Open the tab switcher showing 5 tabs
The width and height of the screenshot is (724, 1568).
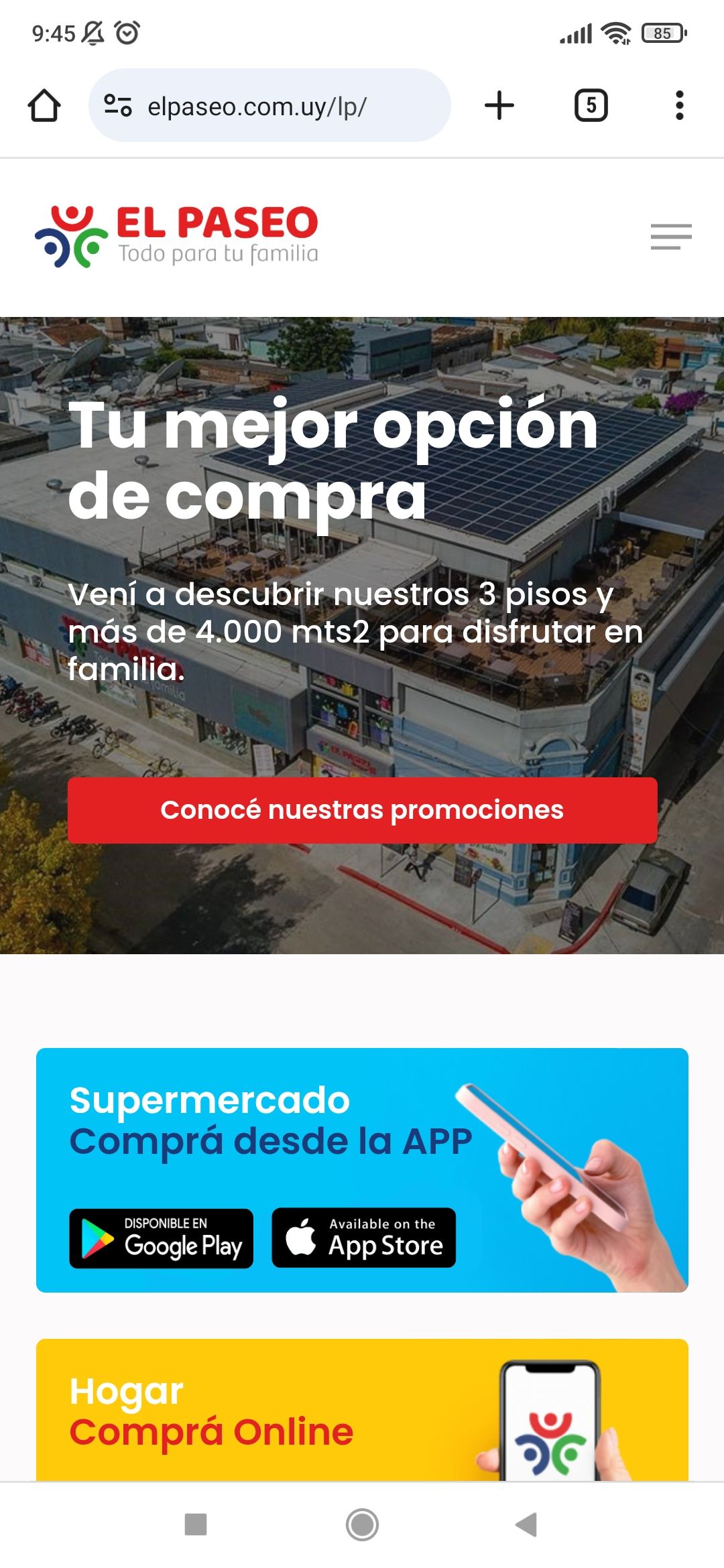click(591, 106)
